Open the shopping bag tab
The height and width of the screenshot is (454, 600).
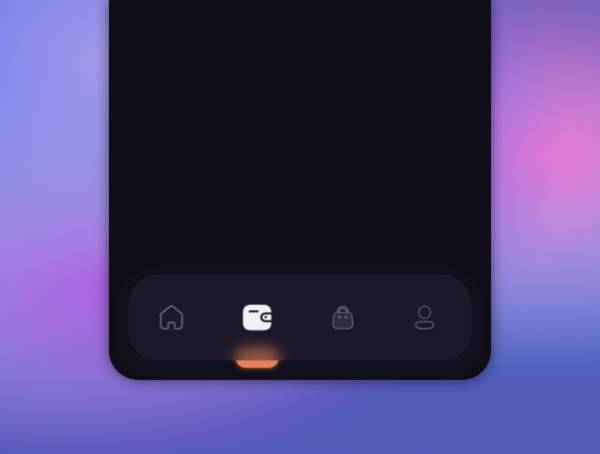click(343, 318)
